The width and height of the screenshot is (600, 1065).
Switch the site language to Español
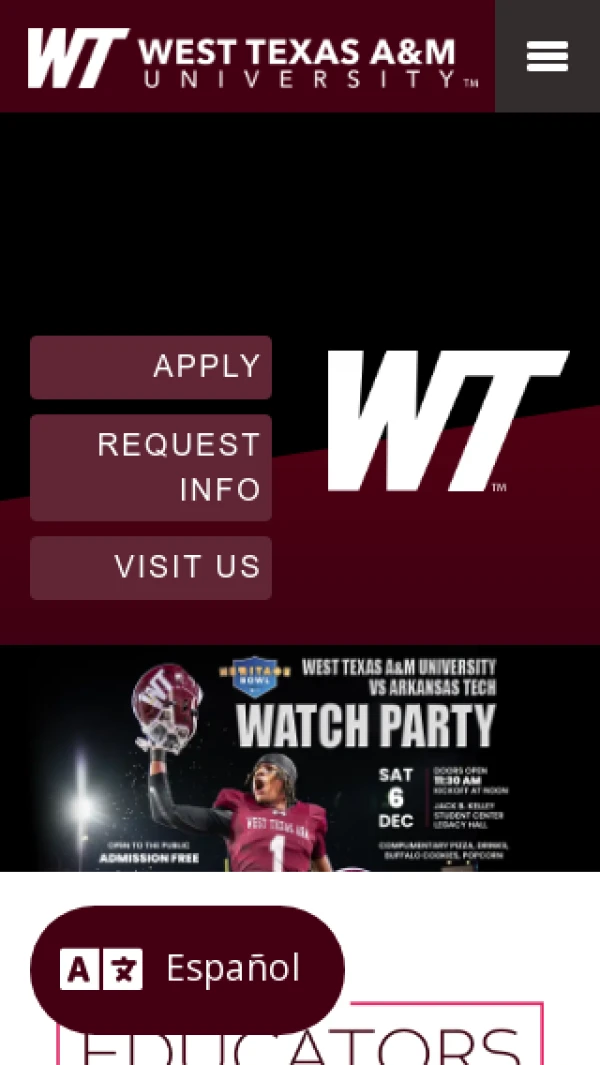[x=187, y=968]
